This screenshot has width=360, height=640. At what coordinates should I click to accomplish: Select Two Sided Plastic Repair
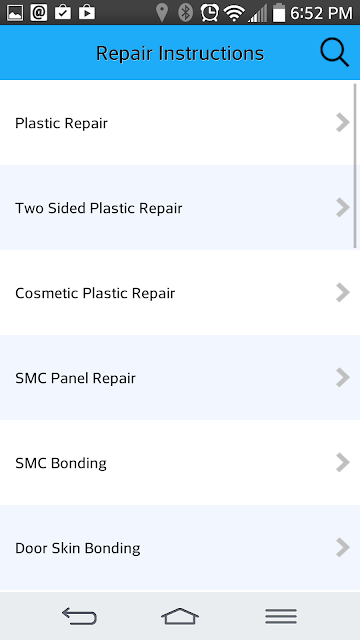[180, 207]
